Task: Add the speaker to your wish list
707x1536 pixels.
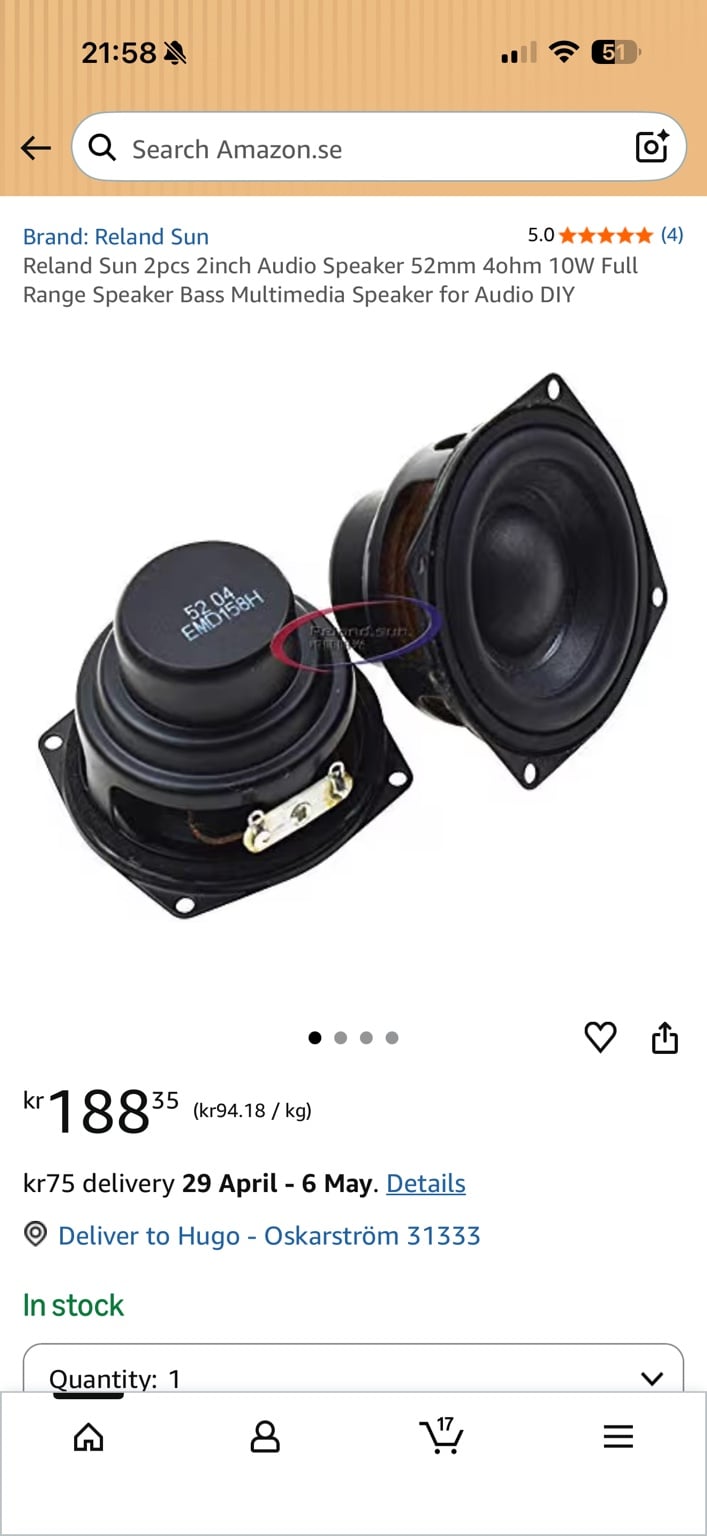Action: click(x=600, y=1038)
